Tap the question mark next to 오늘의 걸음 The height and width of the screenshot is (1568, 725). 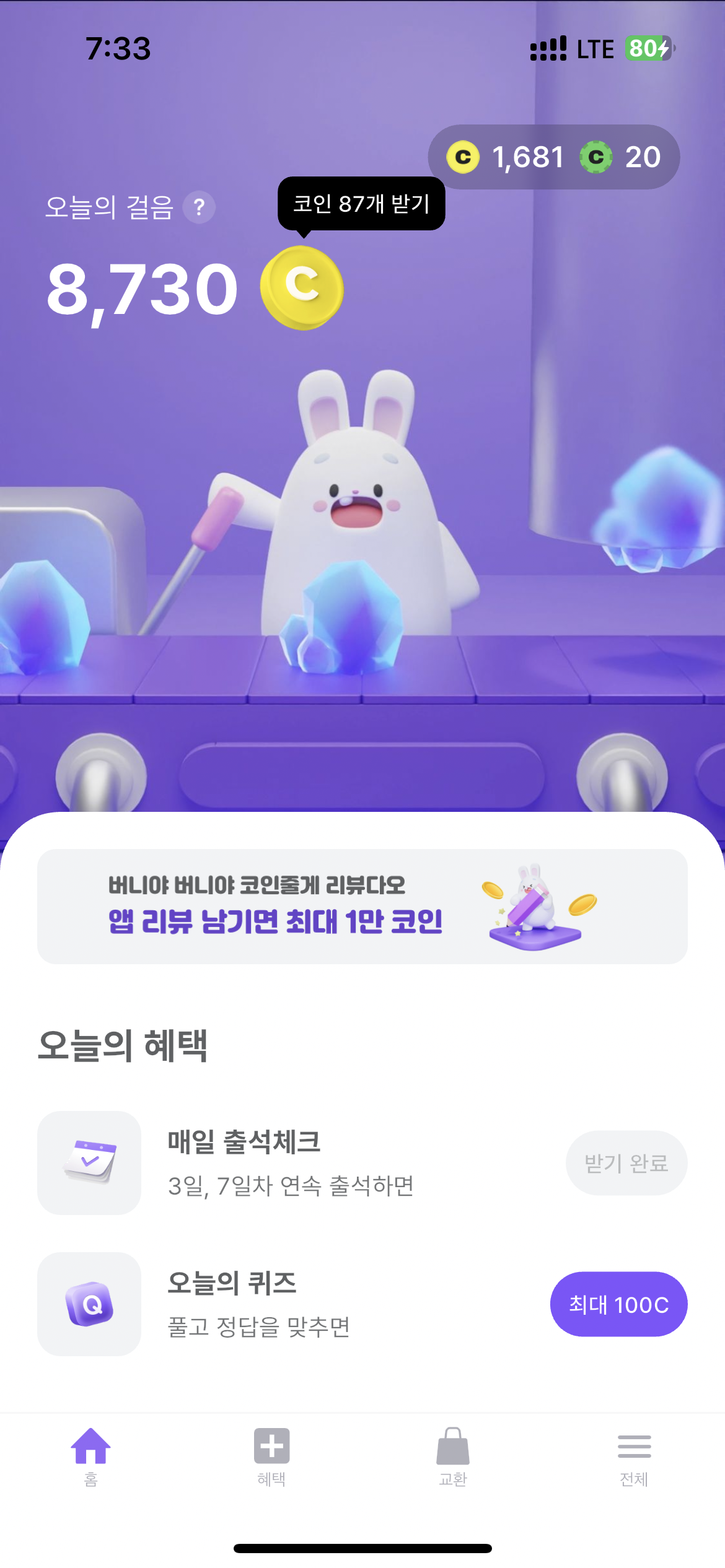199,207
